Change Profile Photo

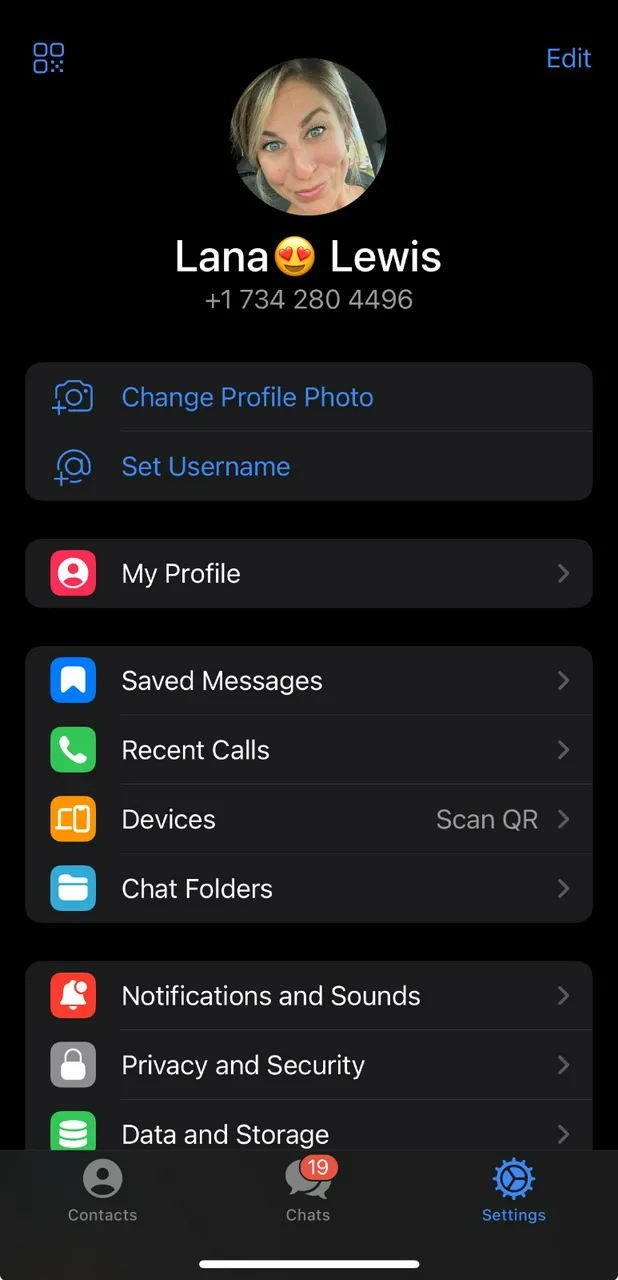[x=247, y=397]
